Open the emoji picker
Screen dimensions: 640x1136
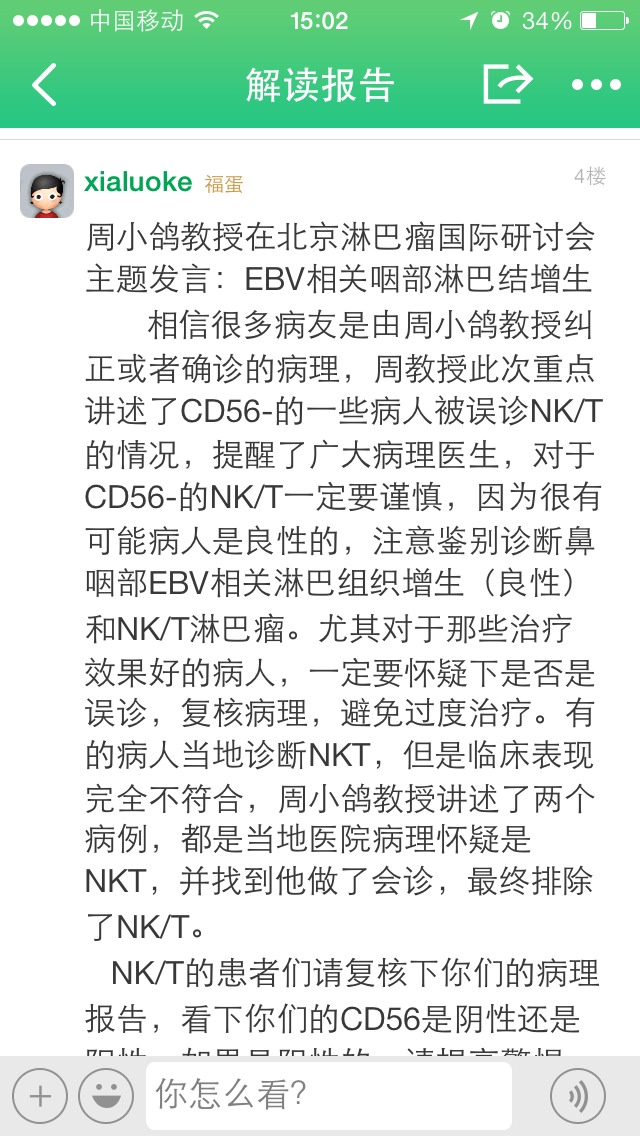click(106, 1096)
